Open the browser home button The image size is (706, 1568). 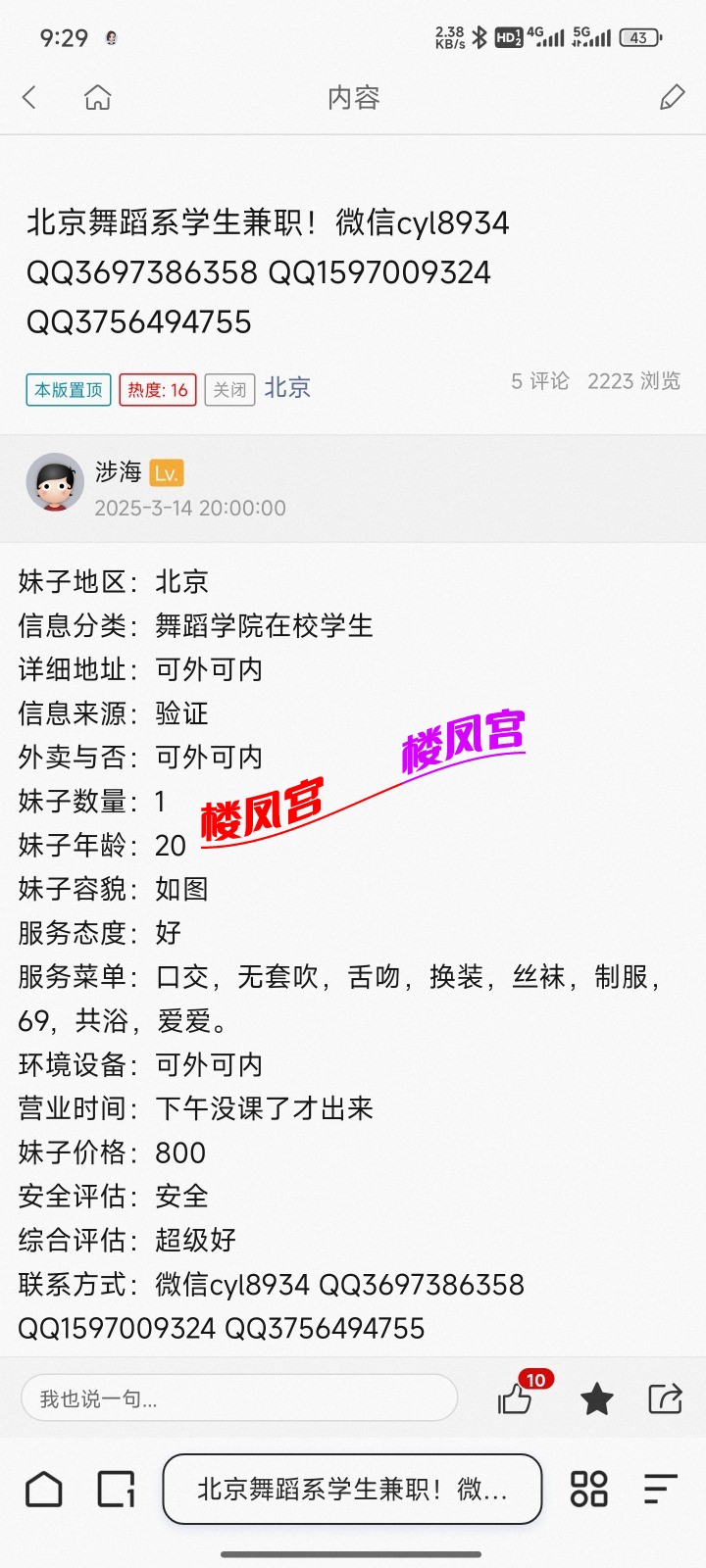pos(44,1490)
